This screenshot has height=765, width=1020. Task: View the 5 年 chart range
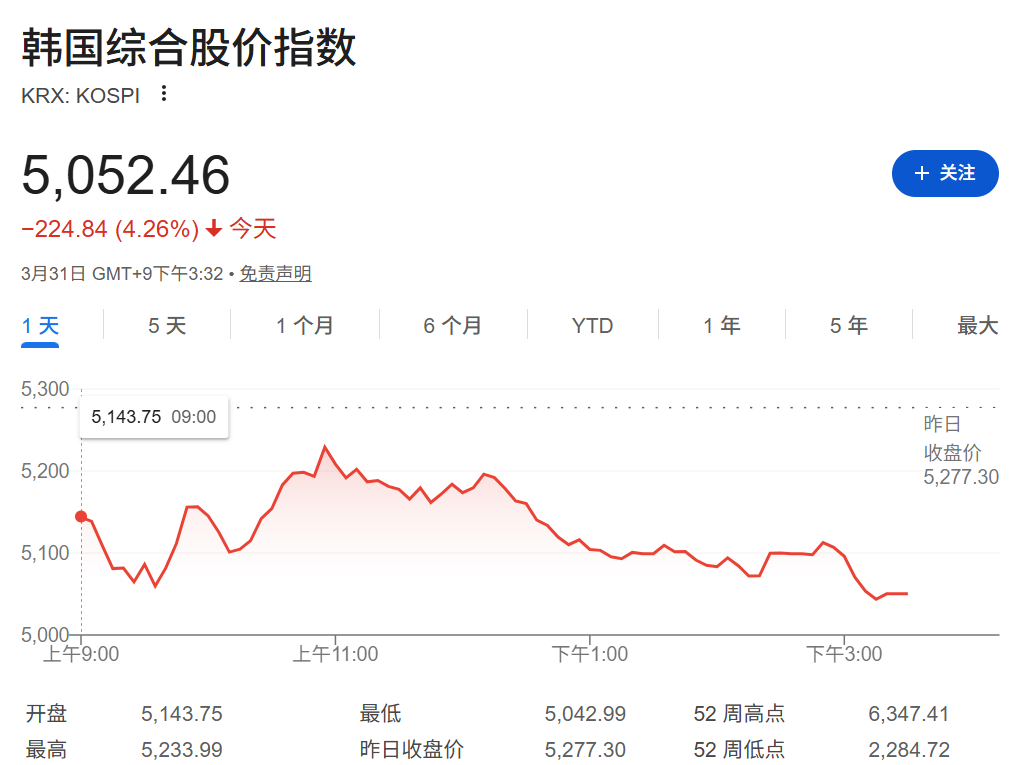coord(848,326)
